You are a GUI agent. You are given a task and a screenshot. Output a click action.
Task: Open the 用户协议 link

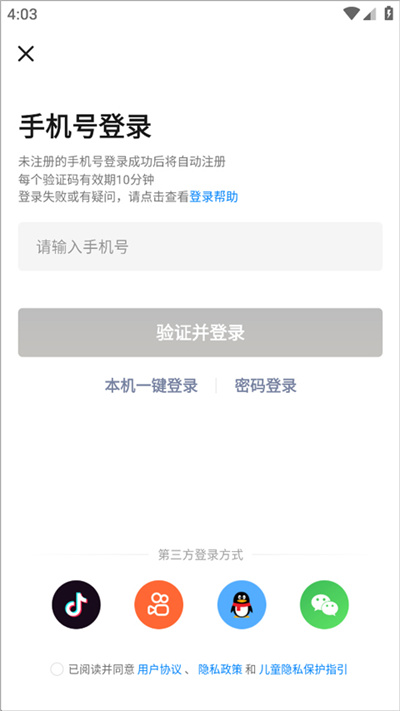click(x=160, y=669)
